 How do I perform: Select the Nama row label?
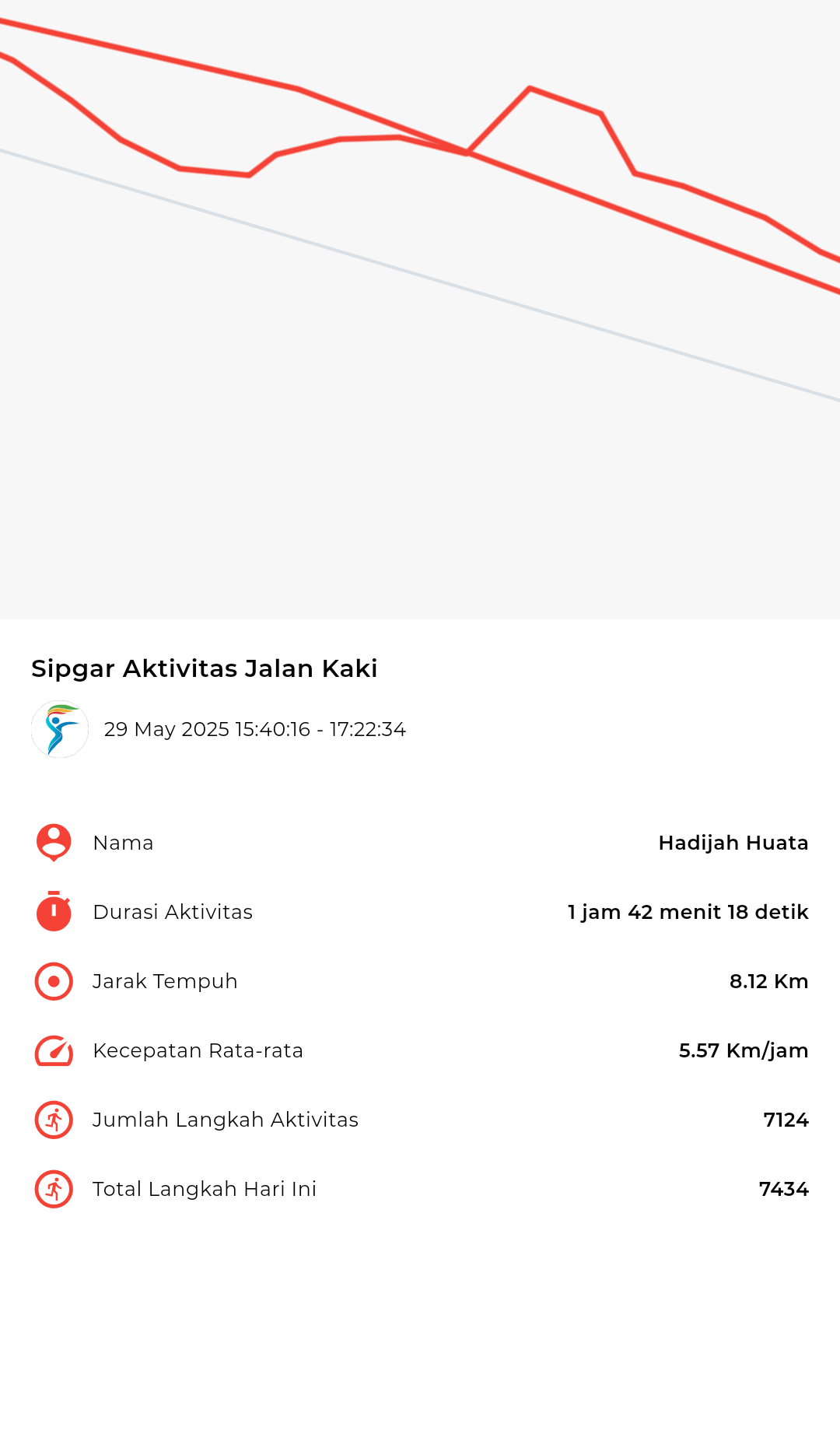pos(123,843)
